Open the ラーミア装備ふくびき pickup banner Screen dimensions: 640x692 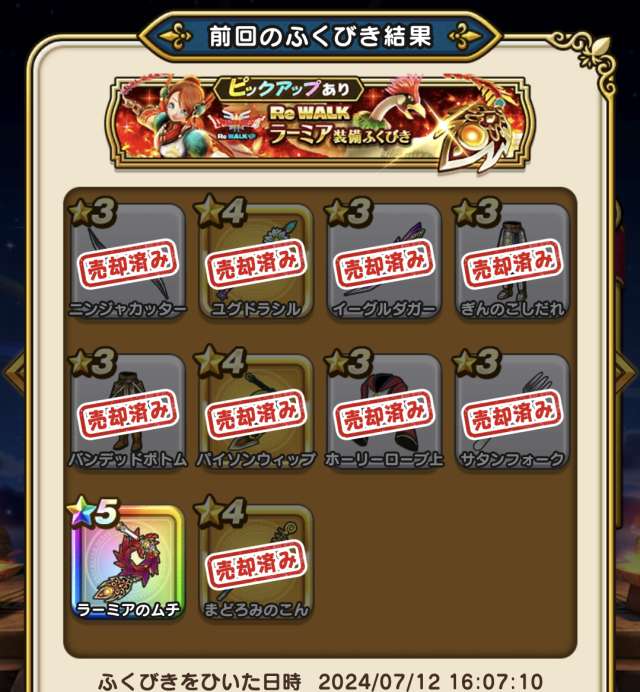320,121
